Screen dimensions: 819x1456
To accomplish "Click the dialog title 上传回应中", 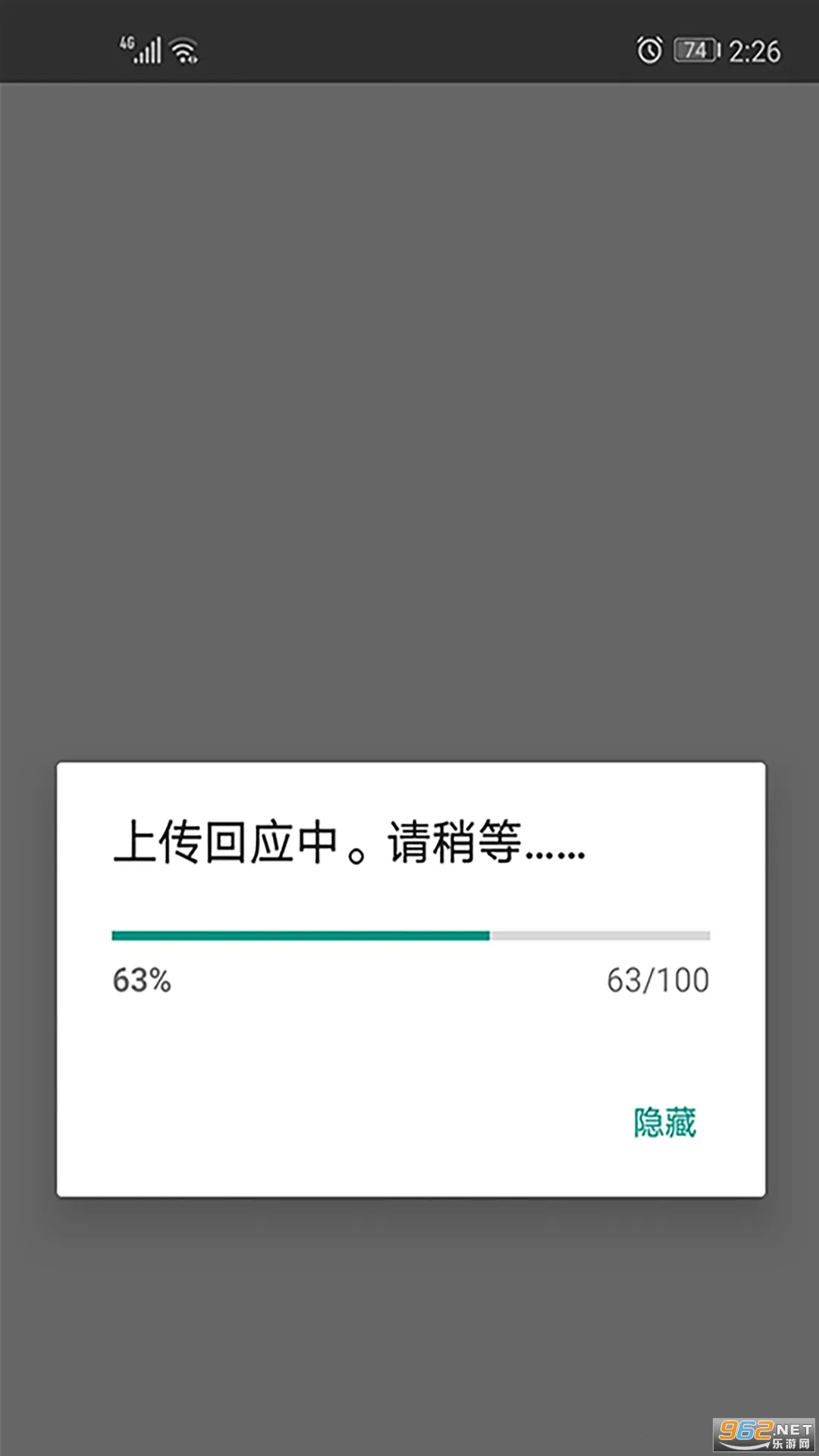I will (349, 849).
